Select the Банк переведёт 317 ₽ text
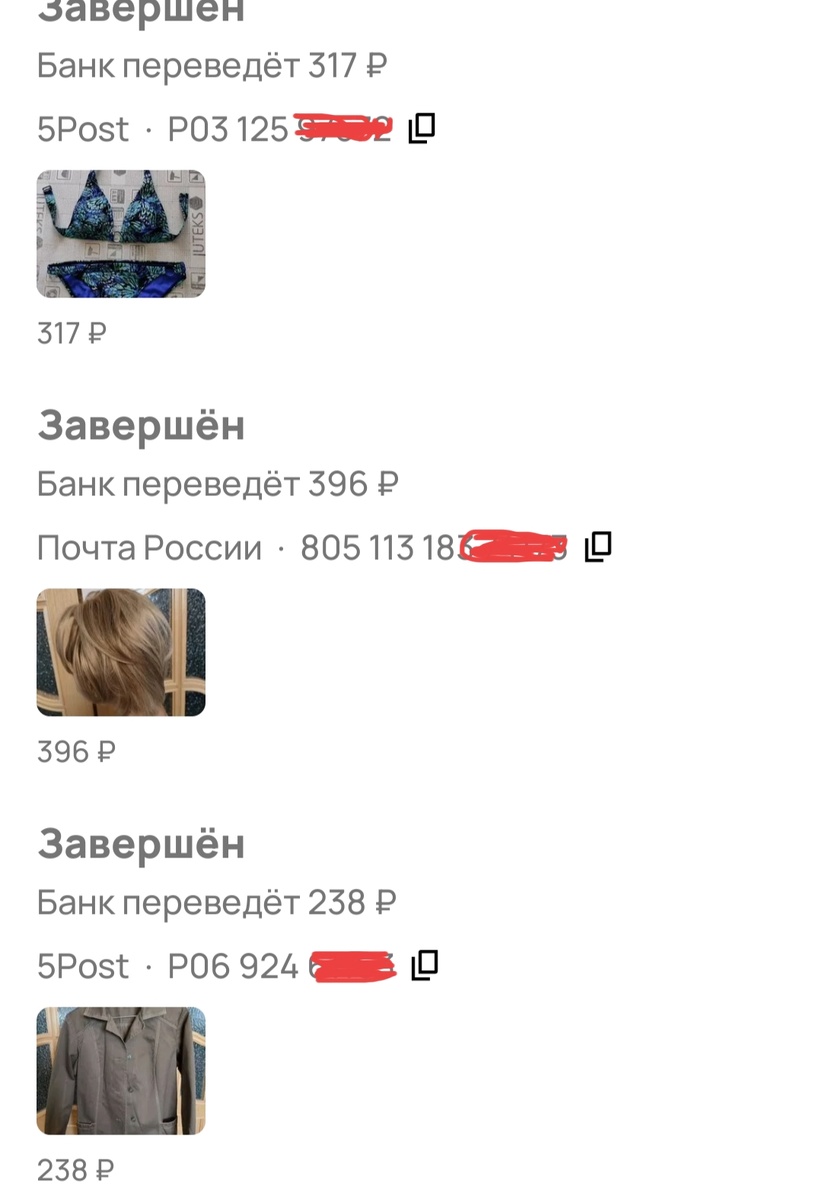 click(215, 66)
